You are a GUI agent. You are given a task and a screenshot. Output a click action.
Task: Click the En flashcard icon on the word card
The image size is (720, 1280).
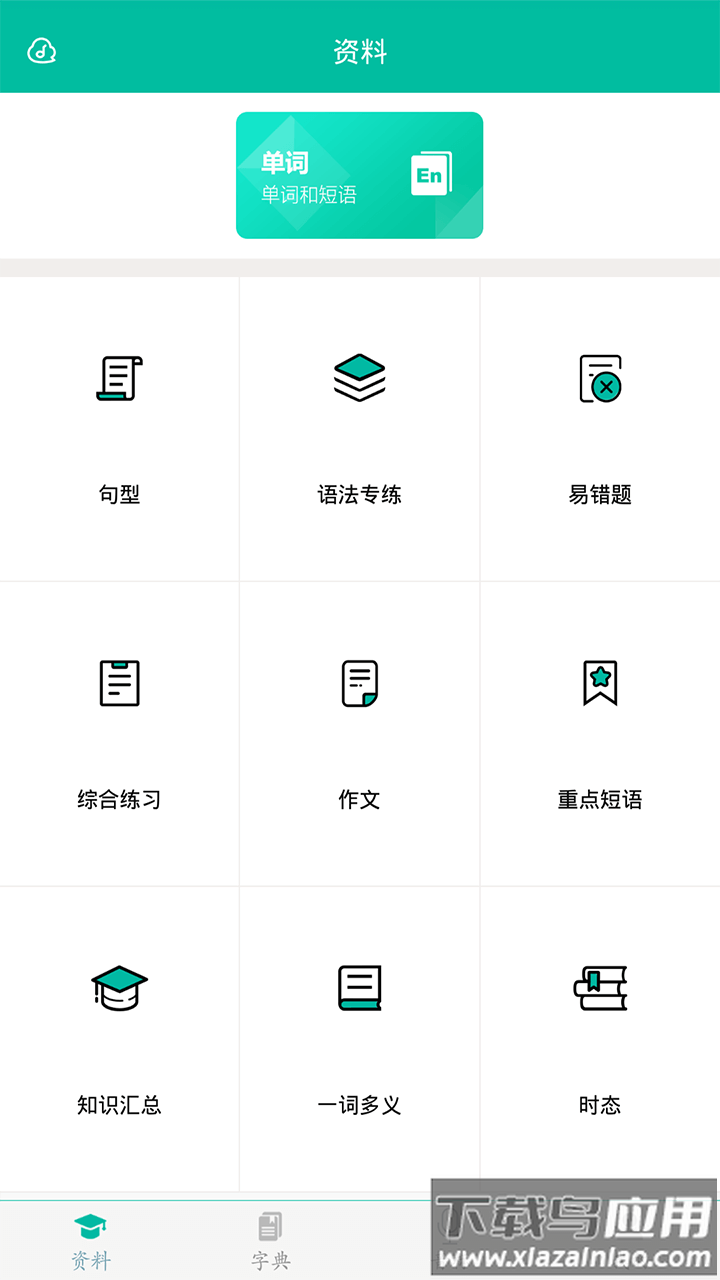coord(430,173)
